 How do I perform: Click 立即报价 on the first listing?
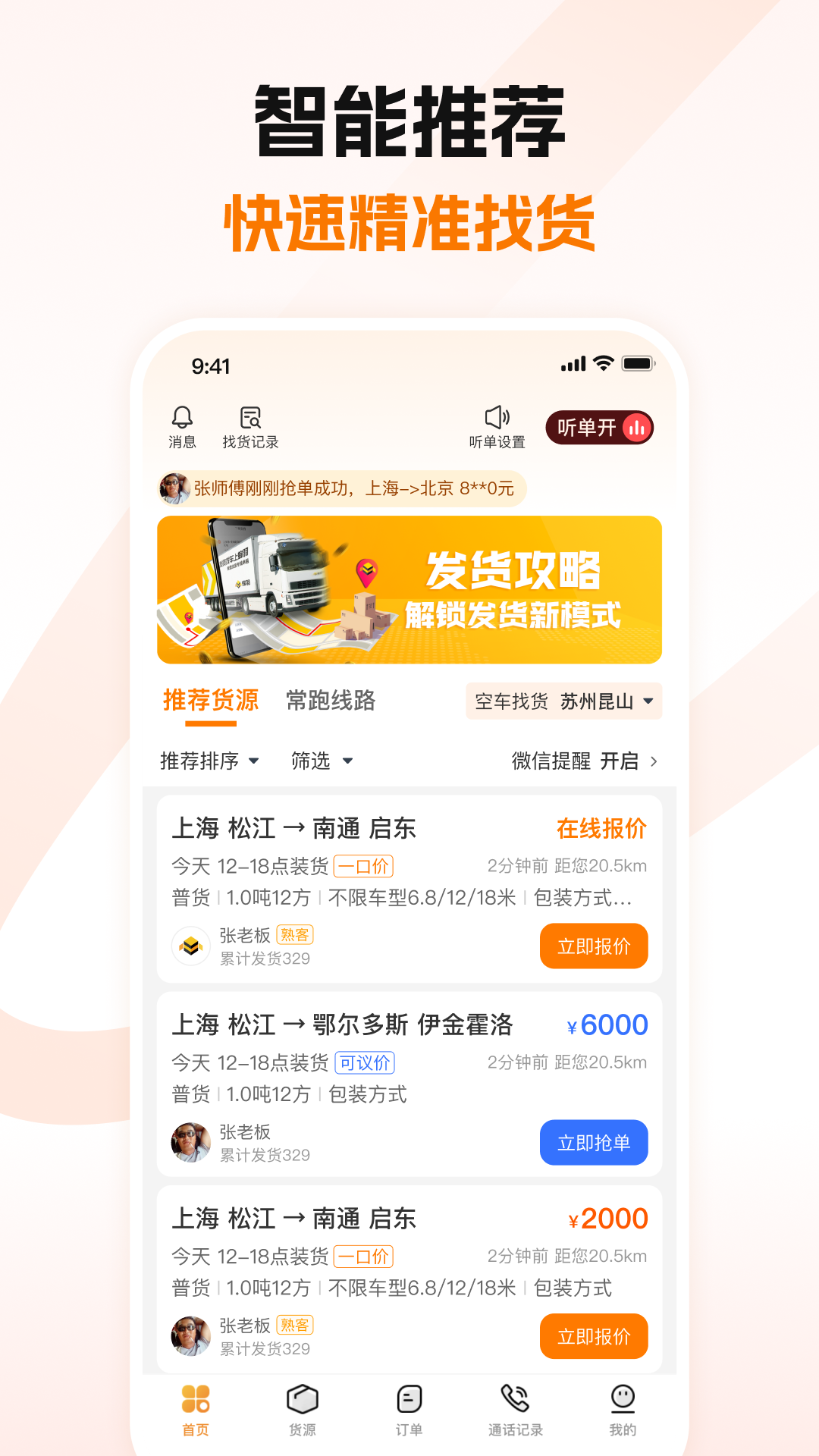[594, 946]
